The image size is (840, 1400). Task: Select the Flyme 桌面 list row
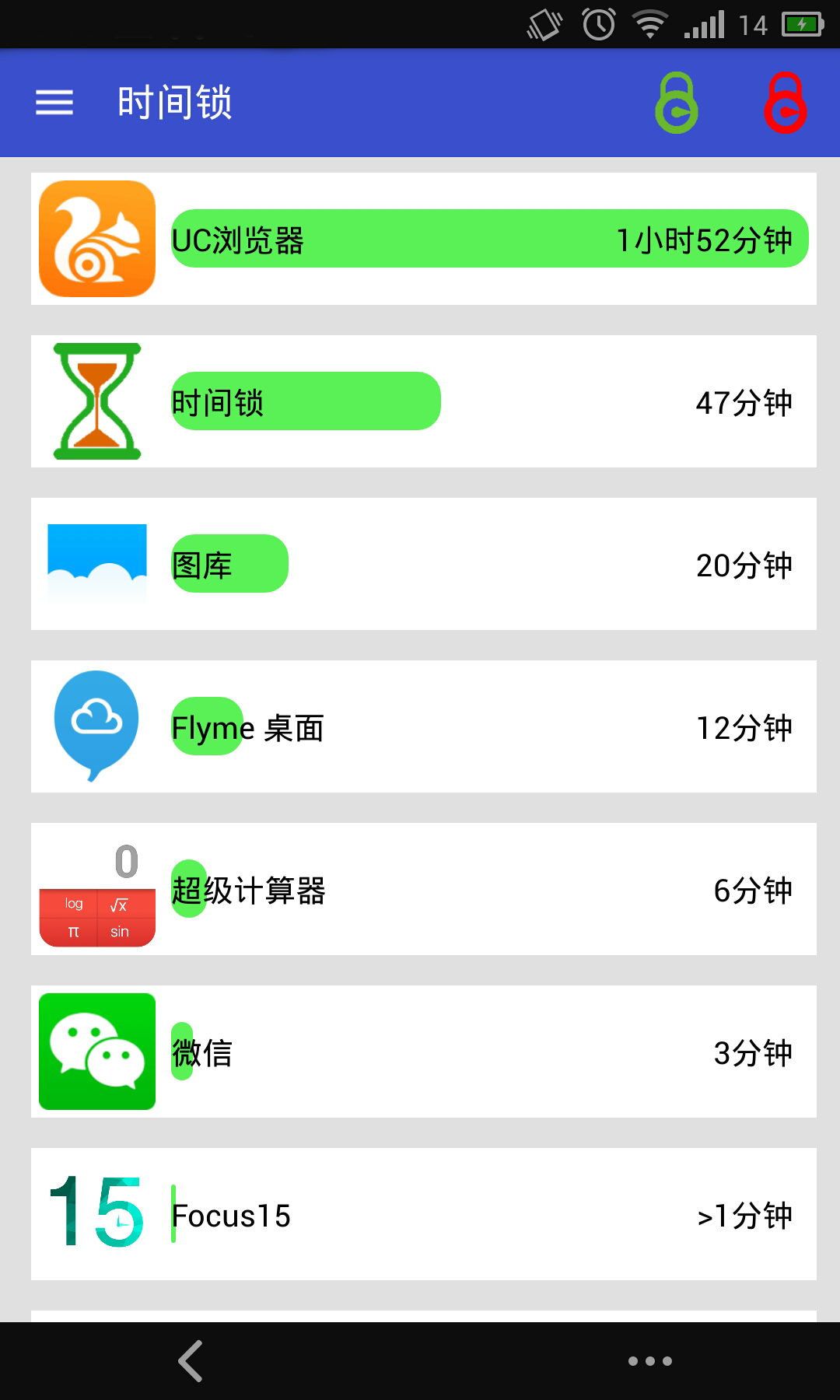point(420,727)
